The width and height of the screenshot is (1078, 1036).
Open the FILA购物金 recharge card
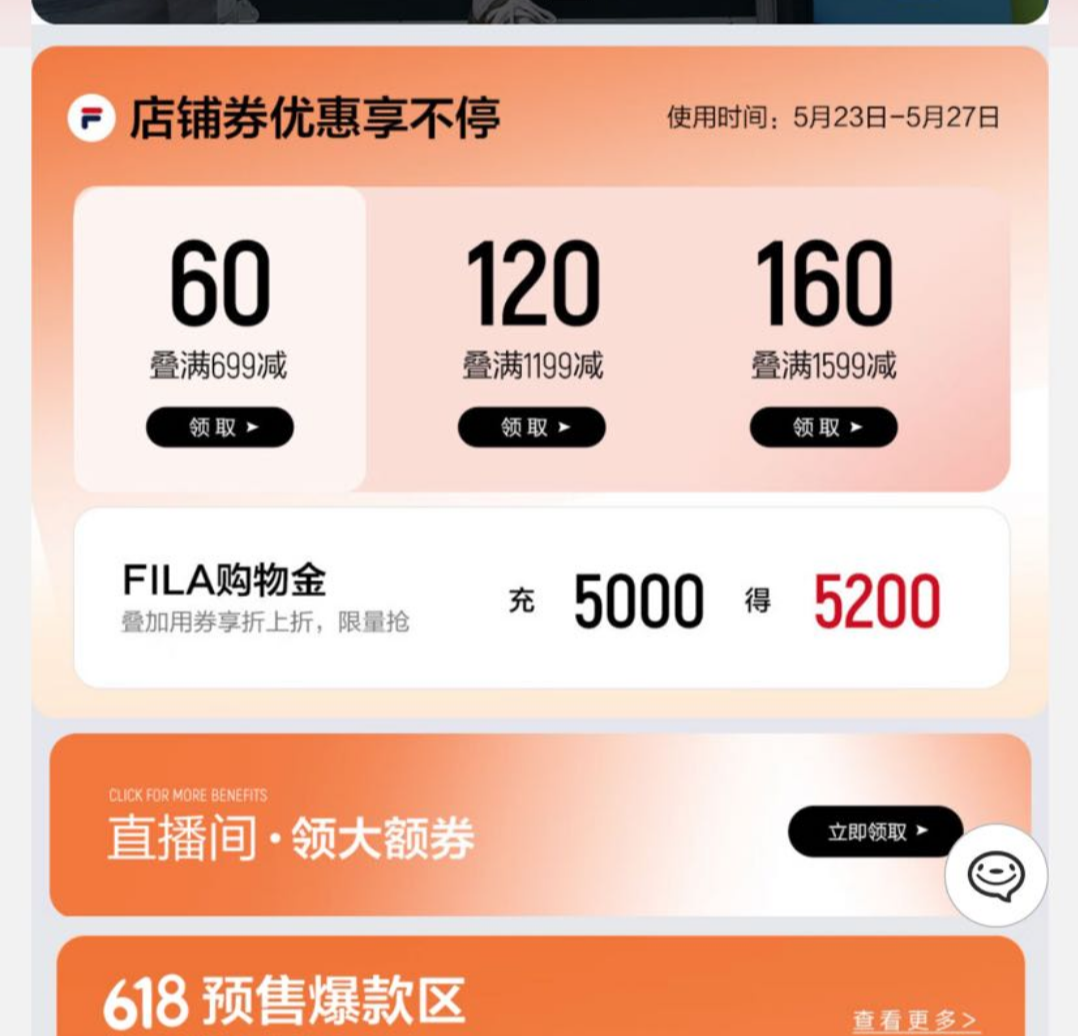(x=541, y=599)
